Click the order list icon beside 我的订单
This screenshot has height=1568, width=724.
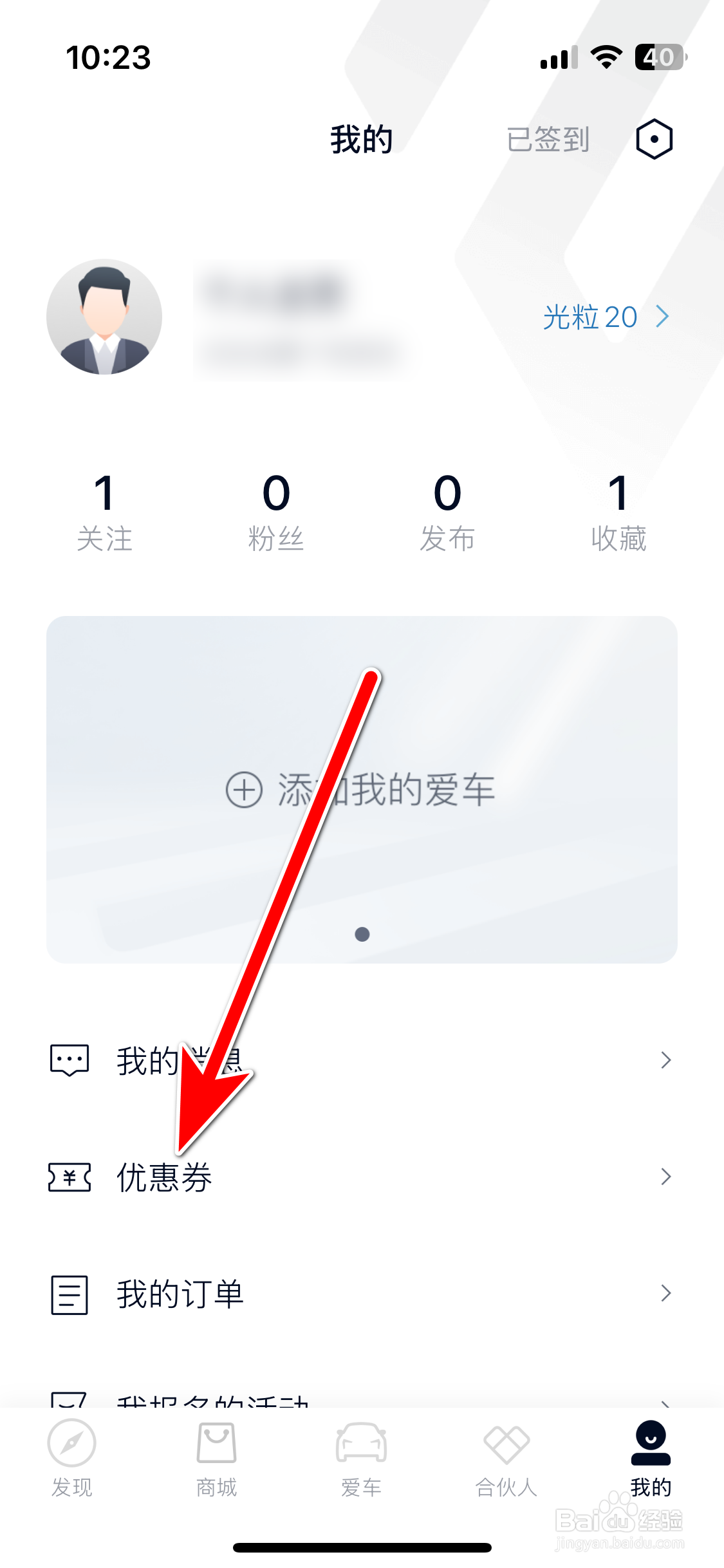pos(69,1295)
